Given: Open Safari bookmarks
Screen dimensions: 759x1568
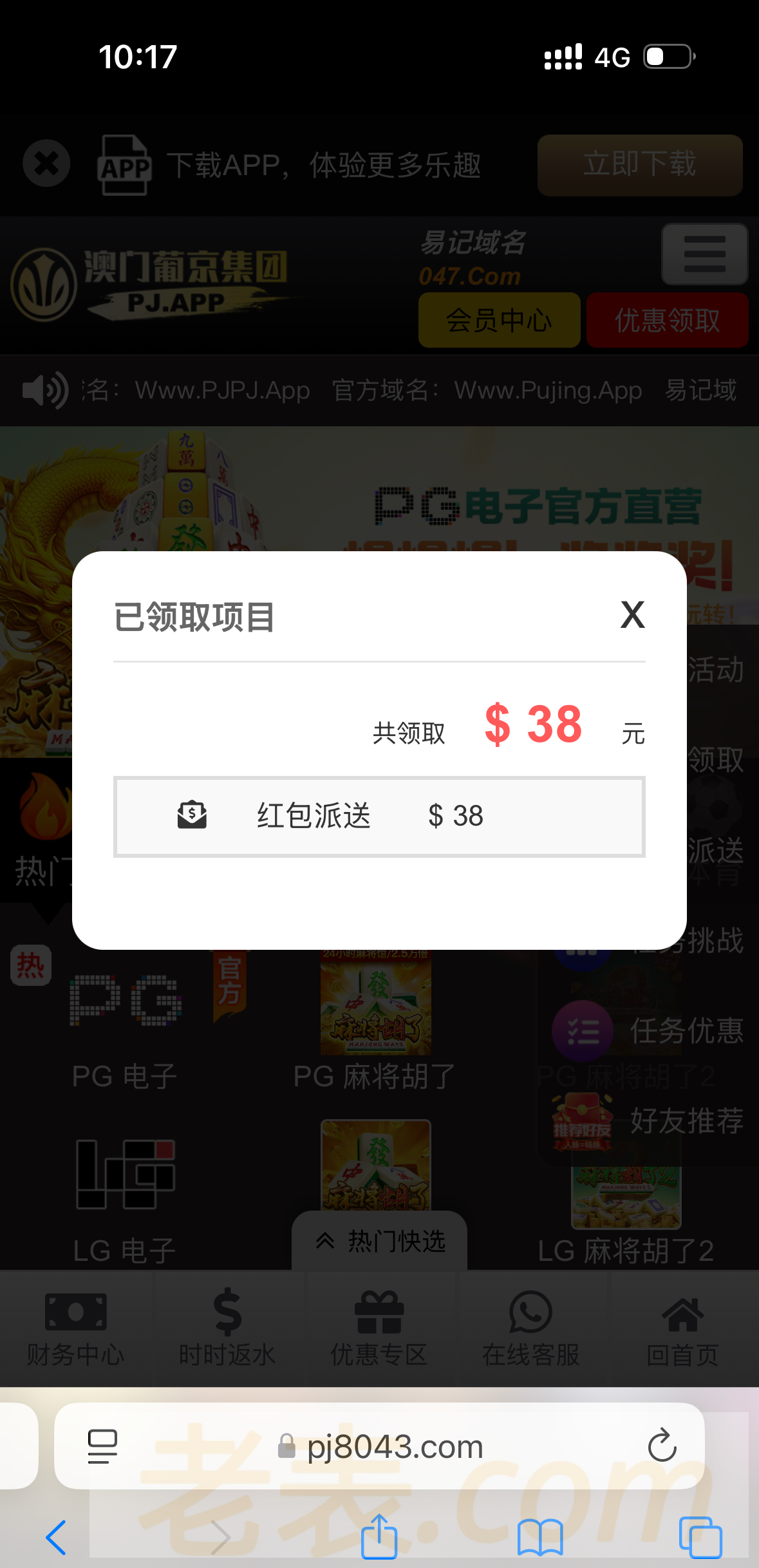Looking at the screenshot, I should pyautogui.click(x=540, y=1536).
